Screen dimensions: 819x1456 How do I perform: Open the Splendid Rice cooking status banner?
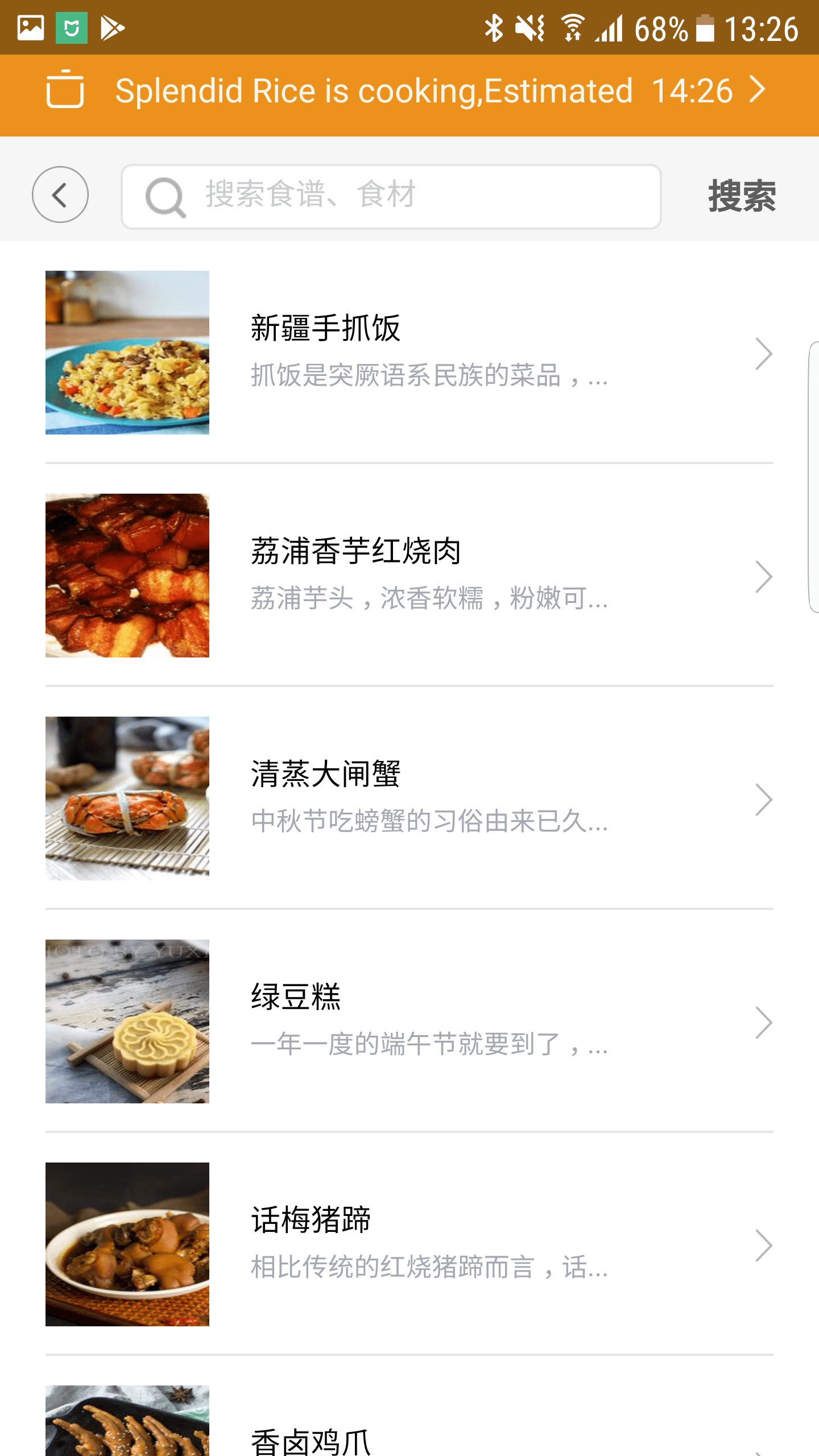point(409,91)
